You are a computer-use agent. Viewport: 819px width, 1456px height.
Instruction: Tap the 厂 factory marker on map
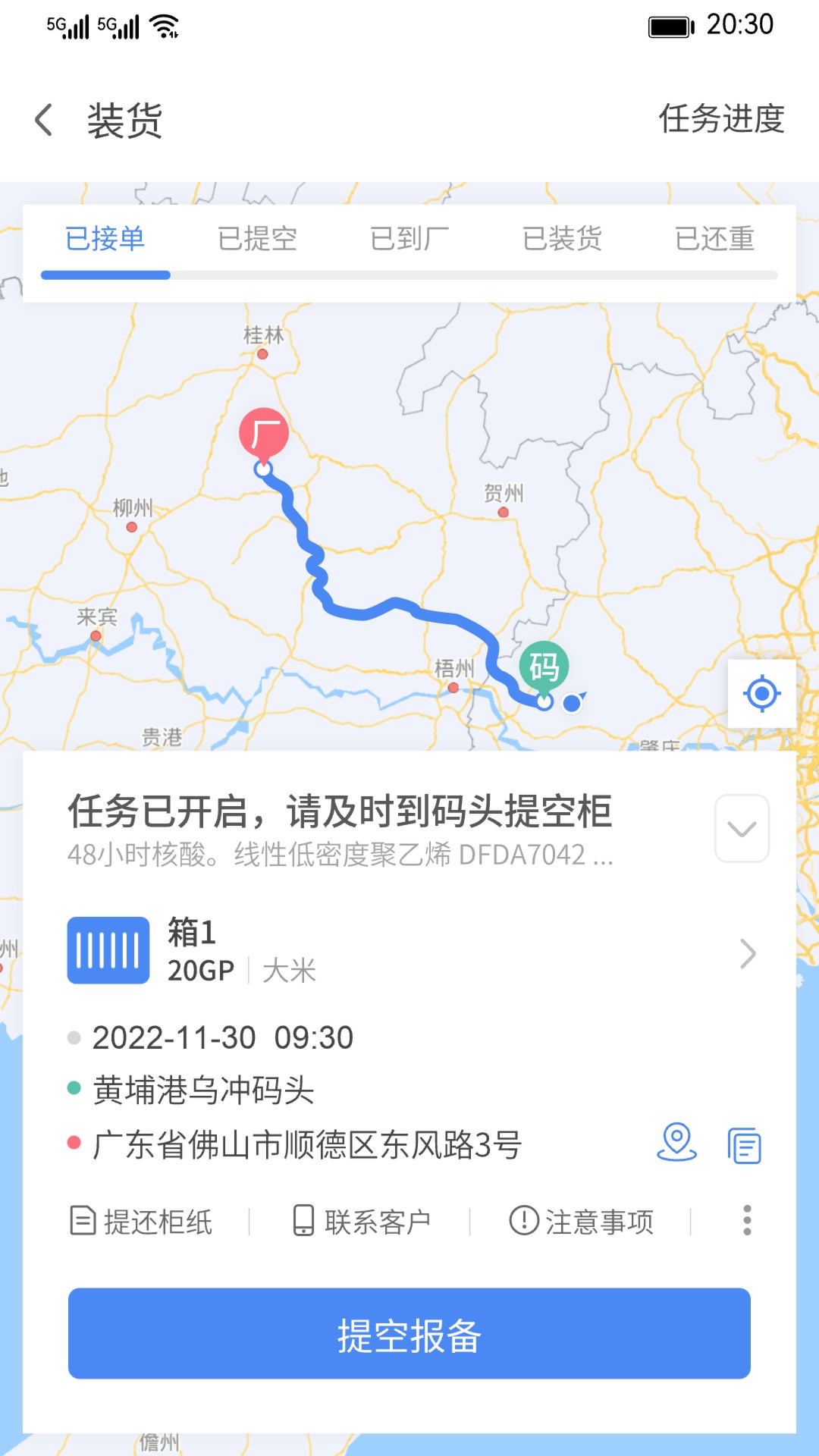pos(264,434)
